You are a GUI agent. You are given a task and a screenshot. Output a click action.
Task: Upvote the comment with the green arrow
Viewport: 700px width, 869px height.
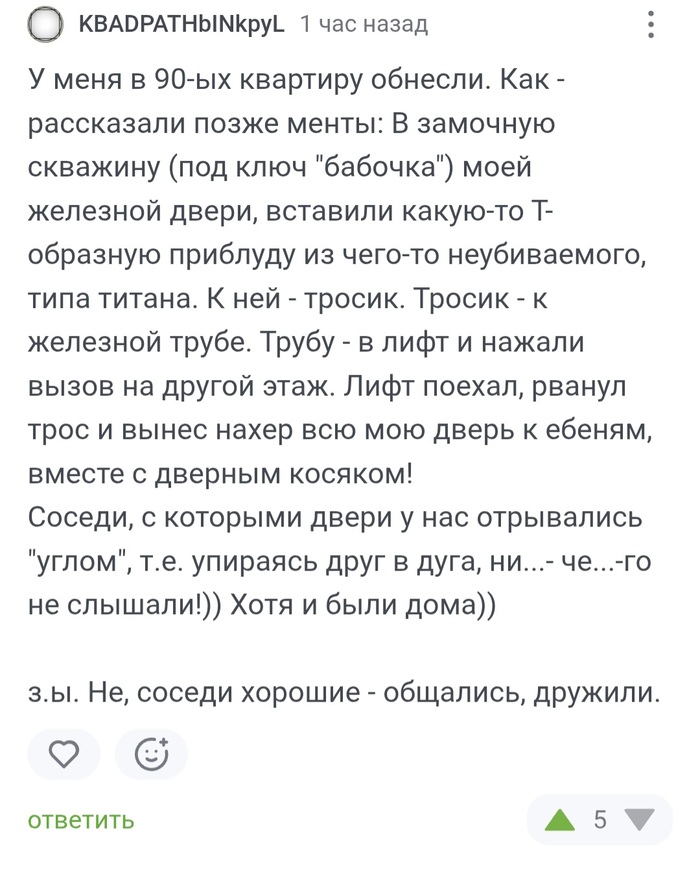(559, 821)
